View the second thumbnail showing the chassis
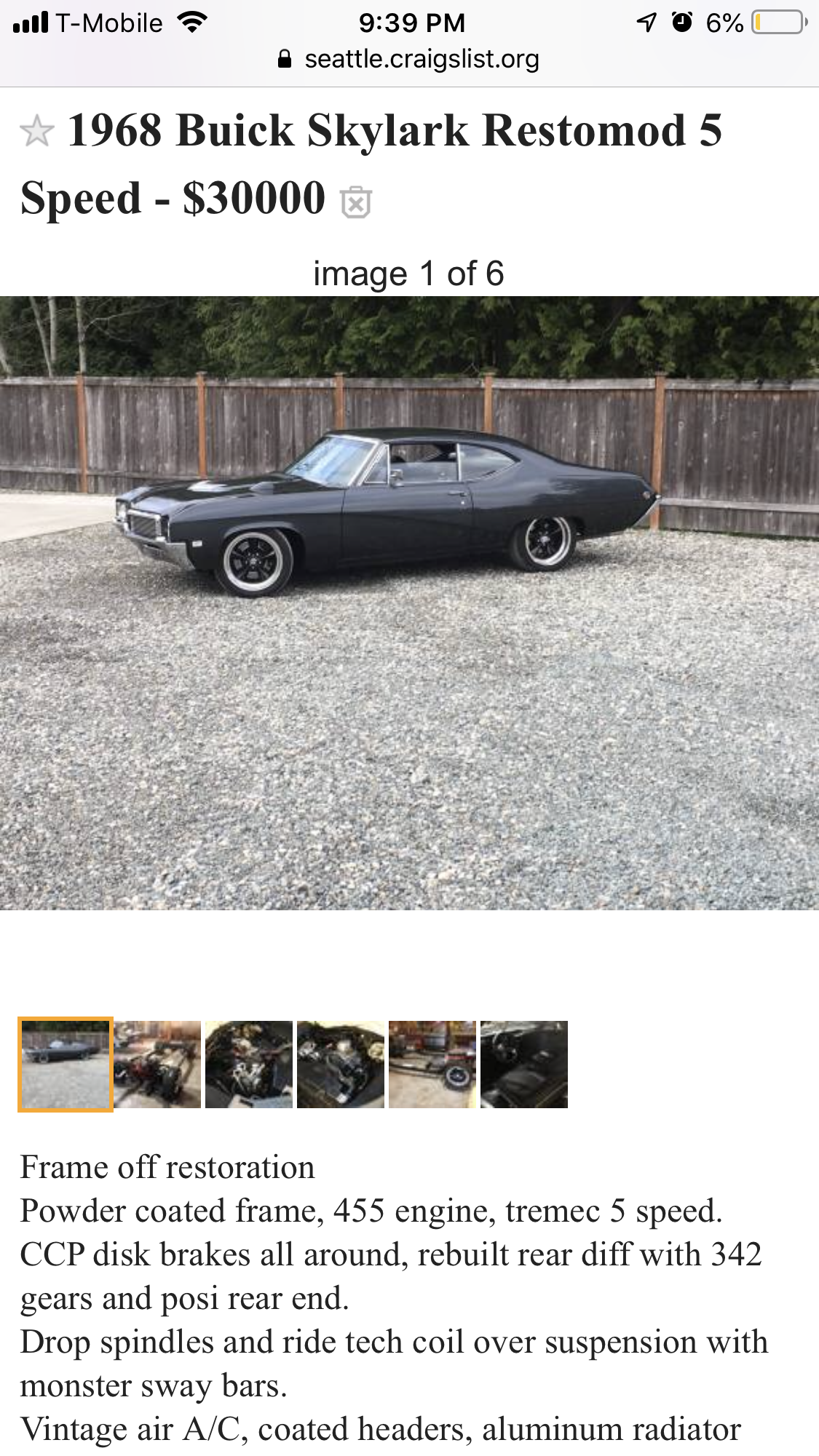Viewport: 819px width, 1456px height. [x=157, y=1065]
